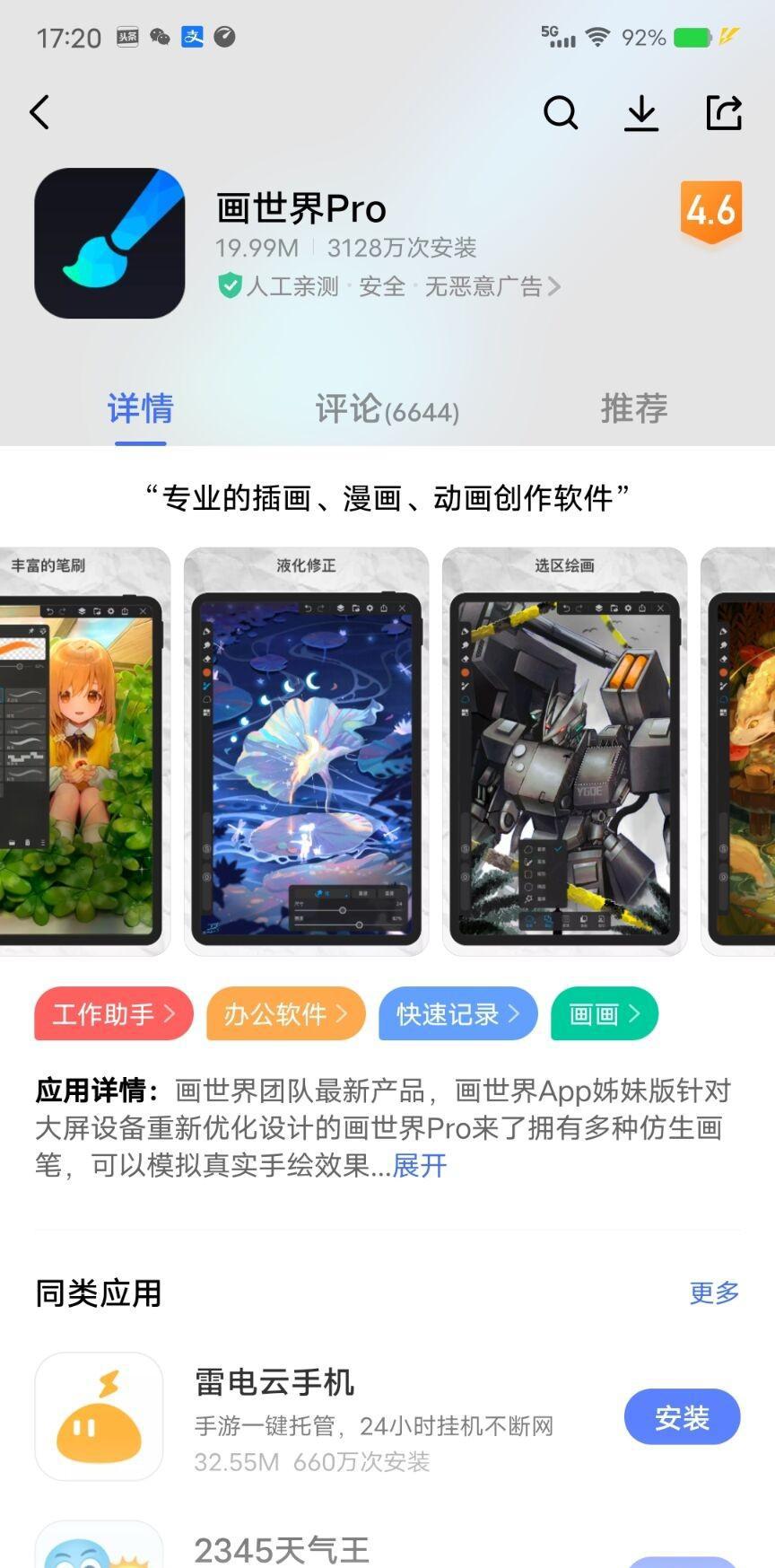This screenshot has width=775, height=1568.
Task: Select the 详情 tab
Action: 141,409
